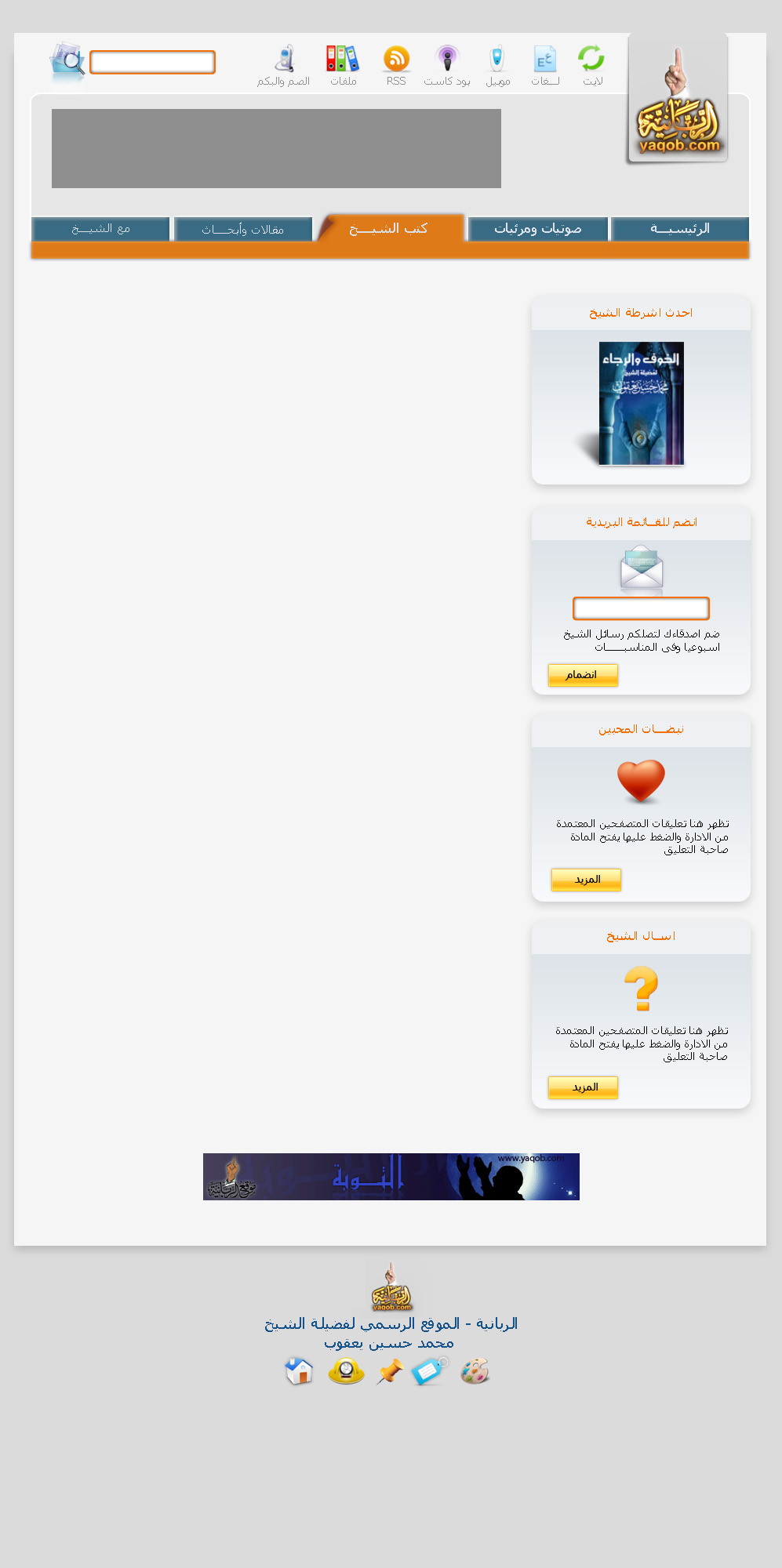The image size is (782, 1568).
Task: Open the podcast (بود كاست) section
Action: [x=447, y=66]
